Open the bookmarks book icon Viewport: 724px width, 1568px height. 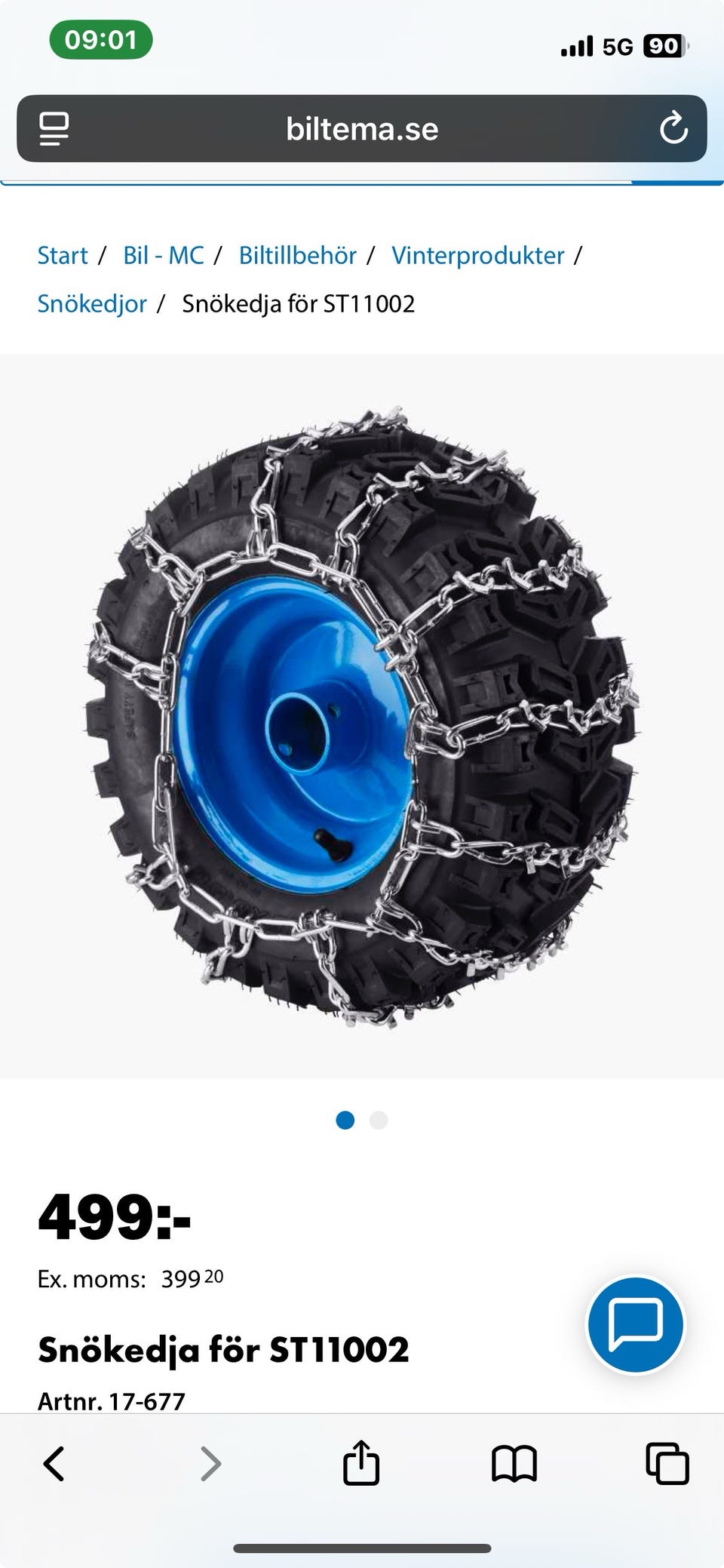point(514,1464)
